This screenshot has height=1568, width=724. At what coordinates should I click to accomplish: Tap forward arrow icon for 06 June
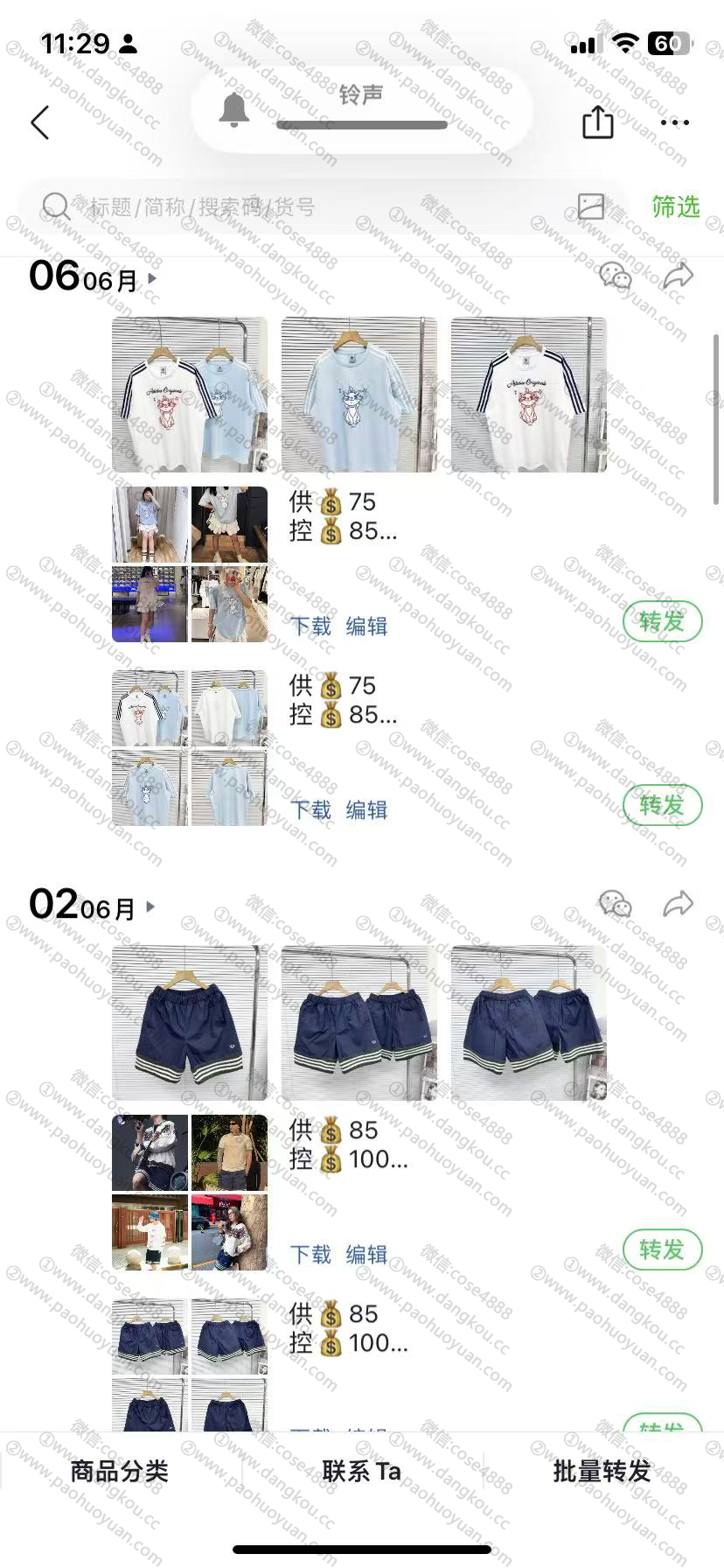click(678, 276)
